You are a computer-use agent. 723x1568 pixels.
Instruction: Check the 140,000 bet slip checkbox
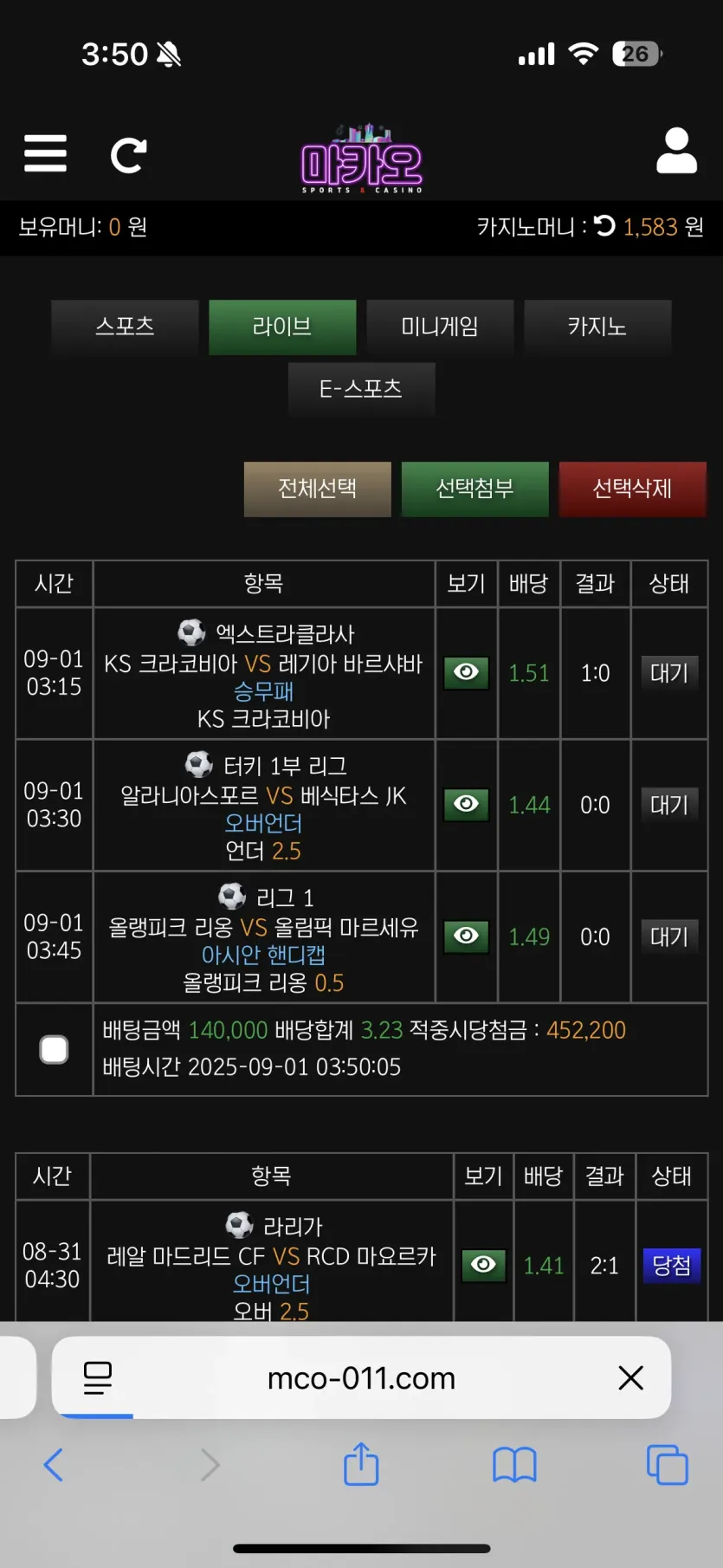tap(54, 1050)
